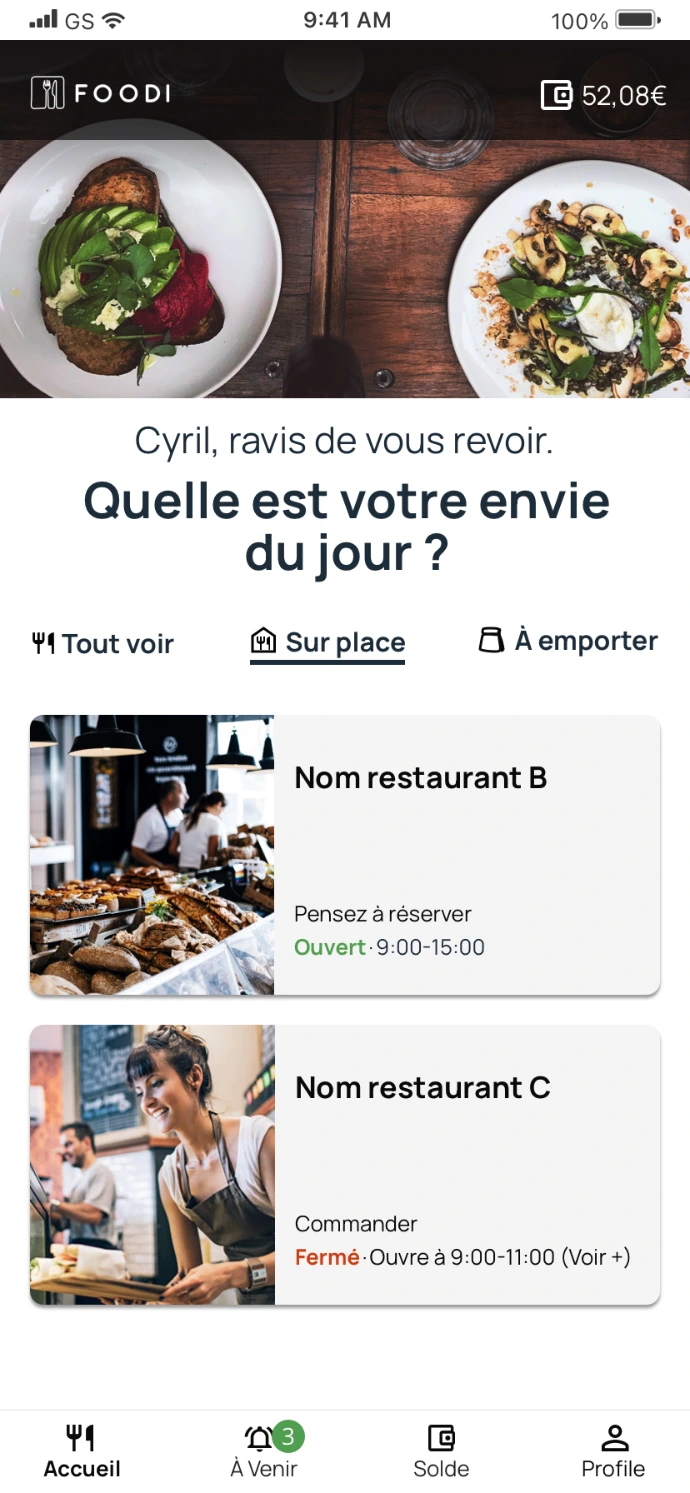Select the Sur place tab
The width and height of the screenshot is (690, 1493).
pyautogui.click(x=328, y=643)
